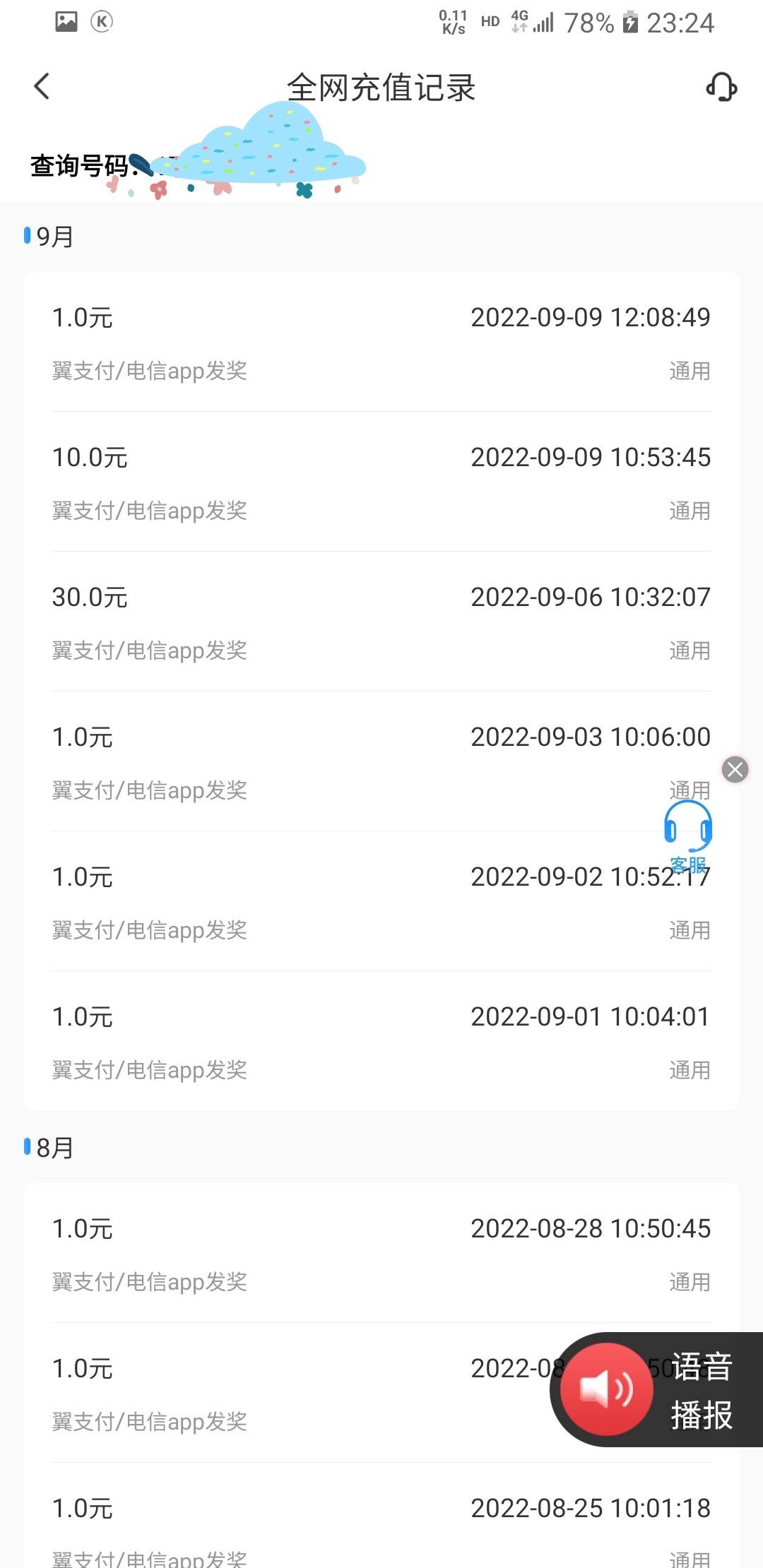Go back from the recharge records page

[x=42, y=87]
